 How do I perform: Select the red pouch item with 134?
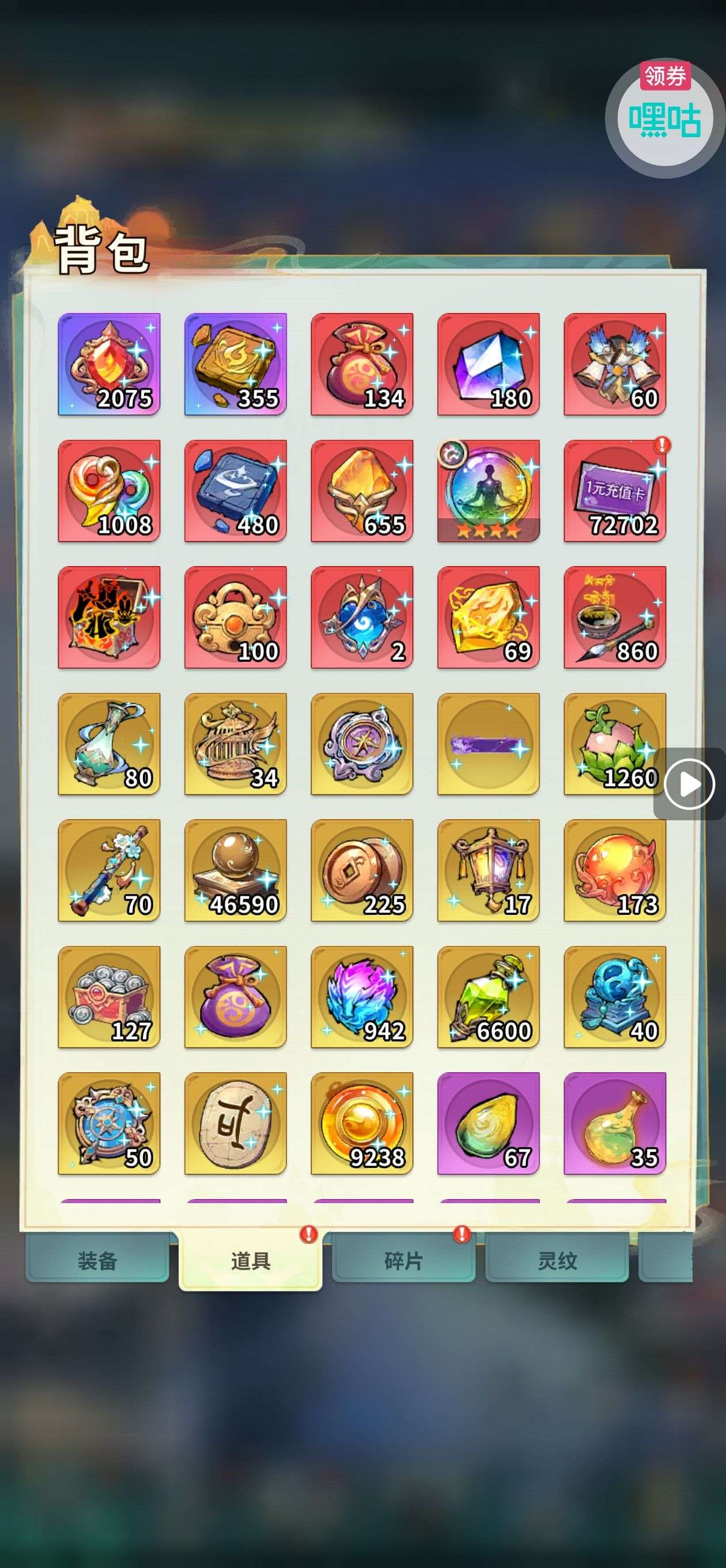click(362, 364)
